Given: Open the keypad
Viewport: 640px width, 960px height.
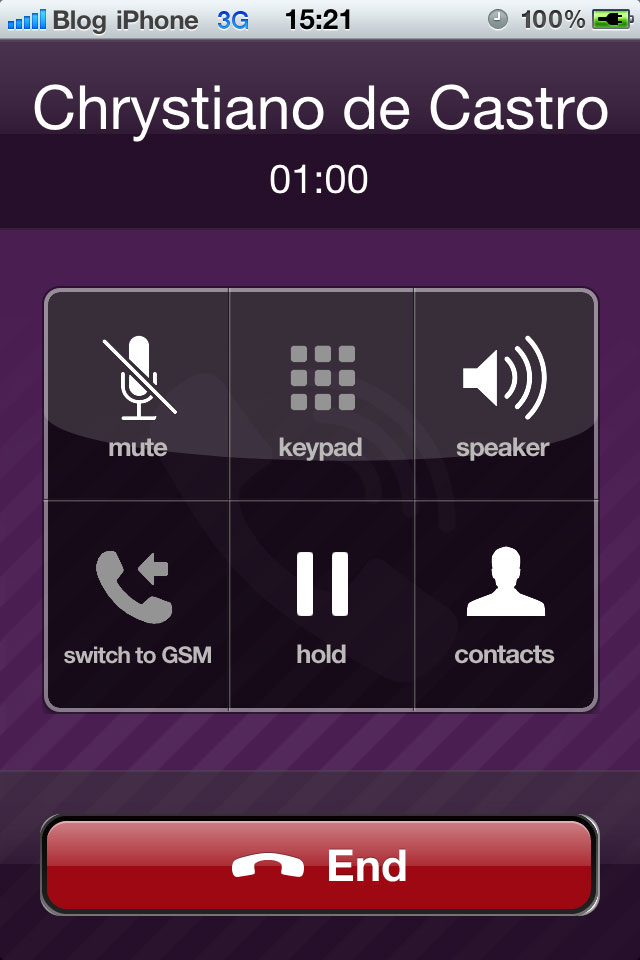Looking at the screenshot, I should [322, 395].
